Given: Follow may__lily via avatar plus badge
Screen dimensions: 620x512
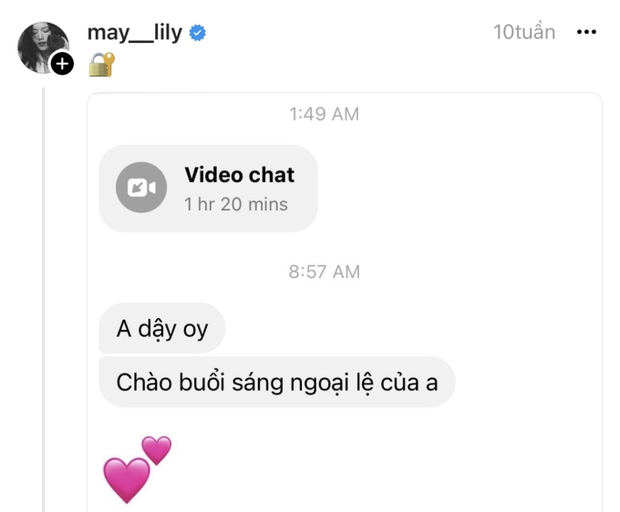Looking at the screenshot, I should tap(62, 64).
